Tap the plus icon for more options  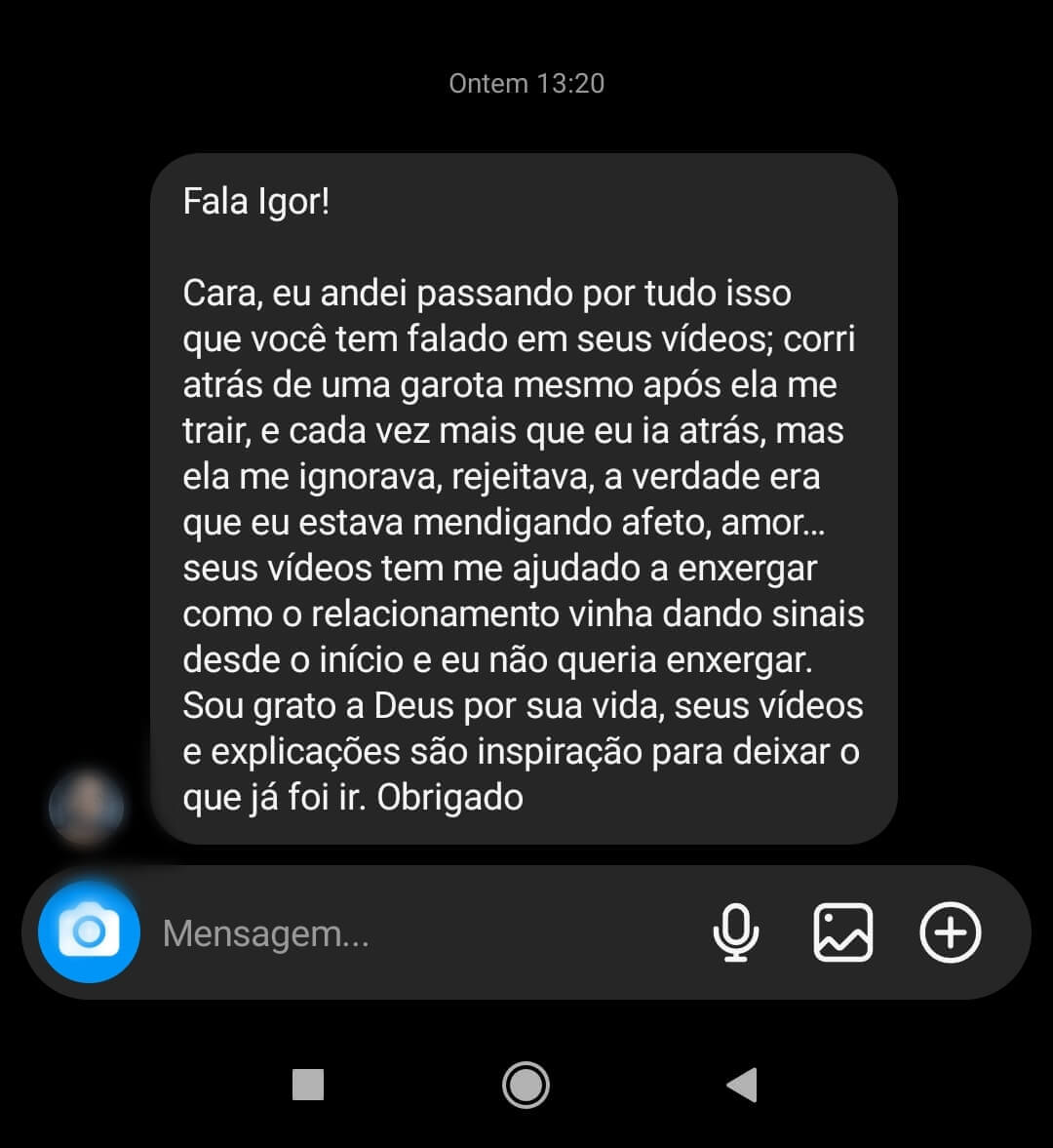[x=950, y=933]
